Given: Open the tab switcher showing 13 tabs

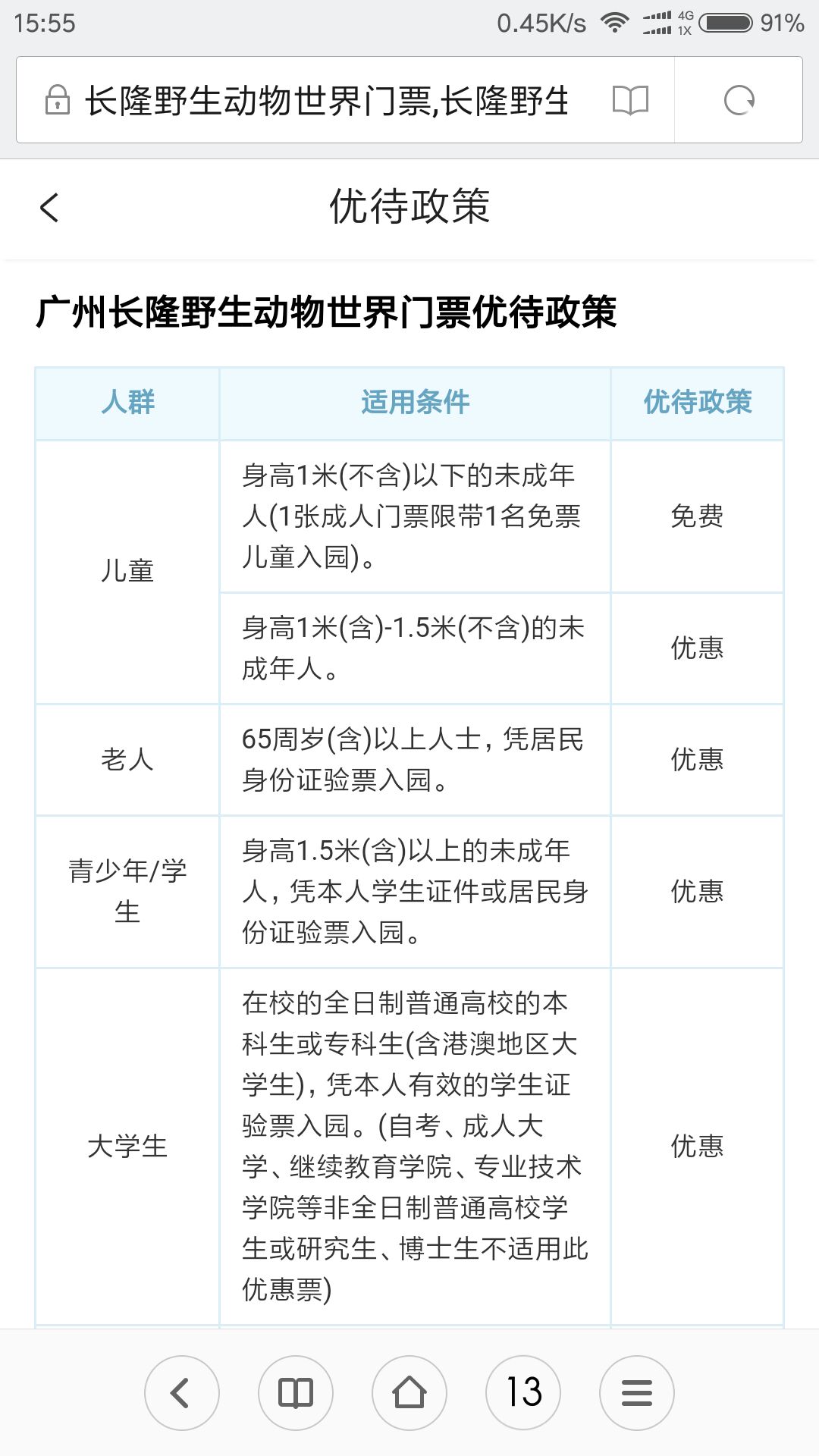Looking at the screenshot, I should click(x=523, y=1393).
